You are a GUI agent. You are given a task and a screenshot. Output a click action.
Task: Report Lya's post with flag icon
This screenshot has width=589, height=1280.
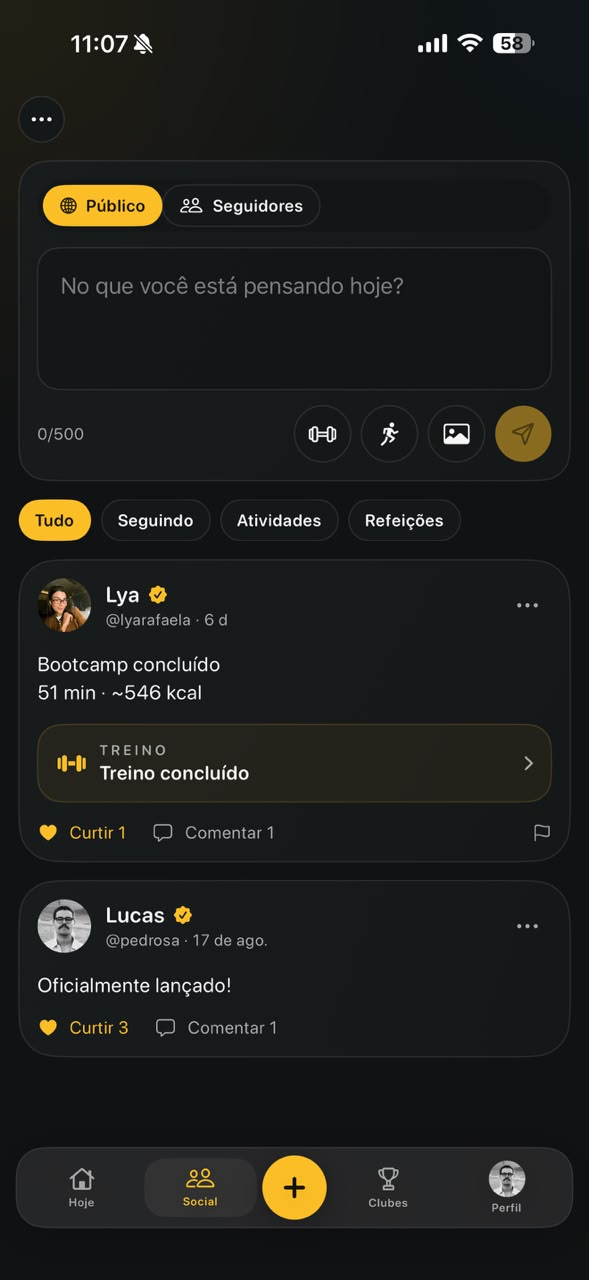[541, 832]
